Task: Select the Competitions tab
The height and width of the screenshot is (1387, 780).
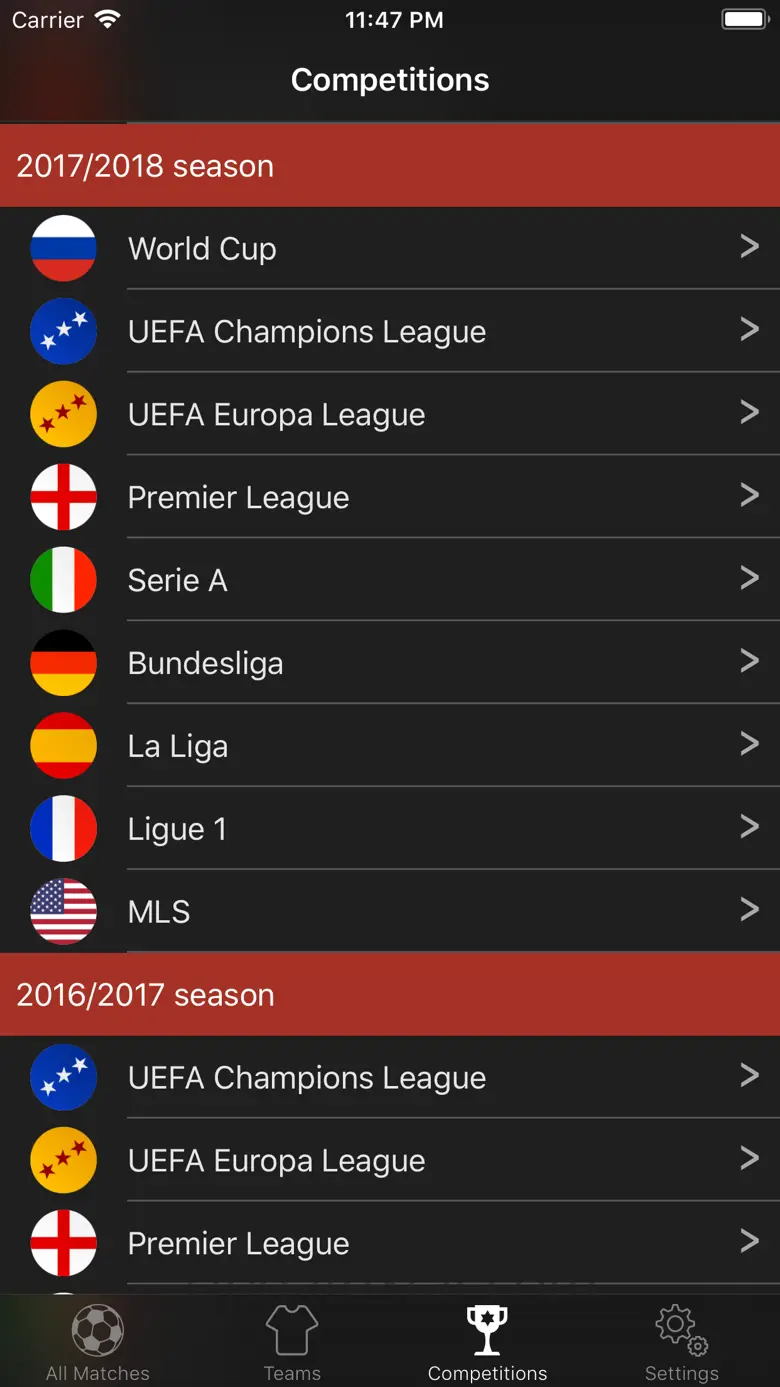Action: click(487, 1343)
